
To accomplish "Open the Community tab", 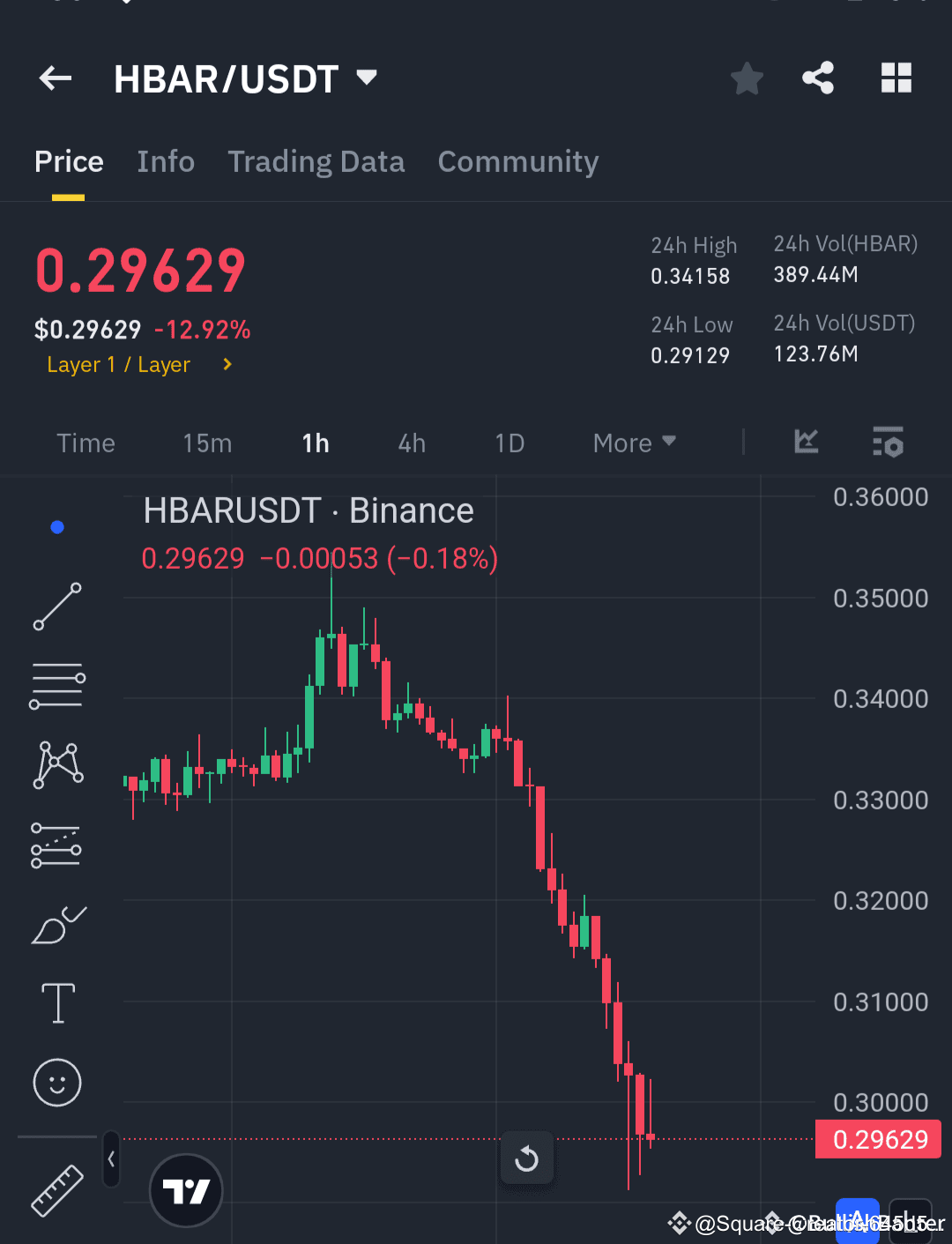I will tap(518, 161).
